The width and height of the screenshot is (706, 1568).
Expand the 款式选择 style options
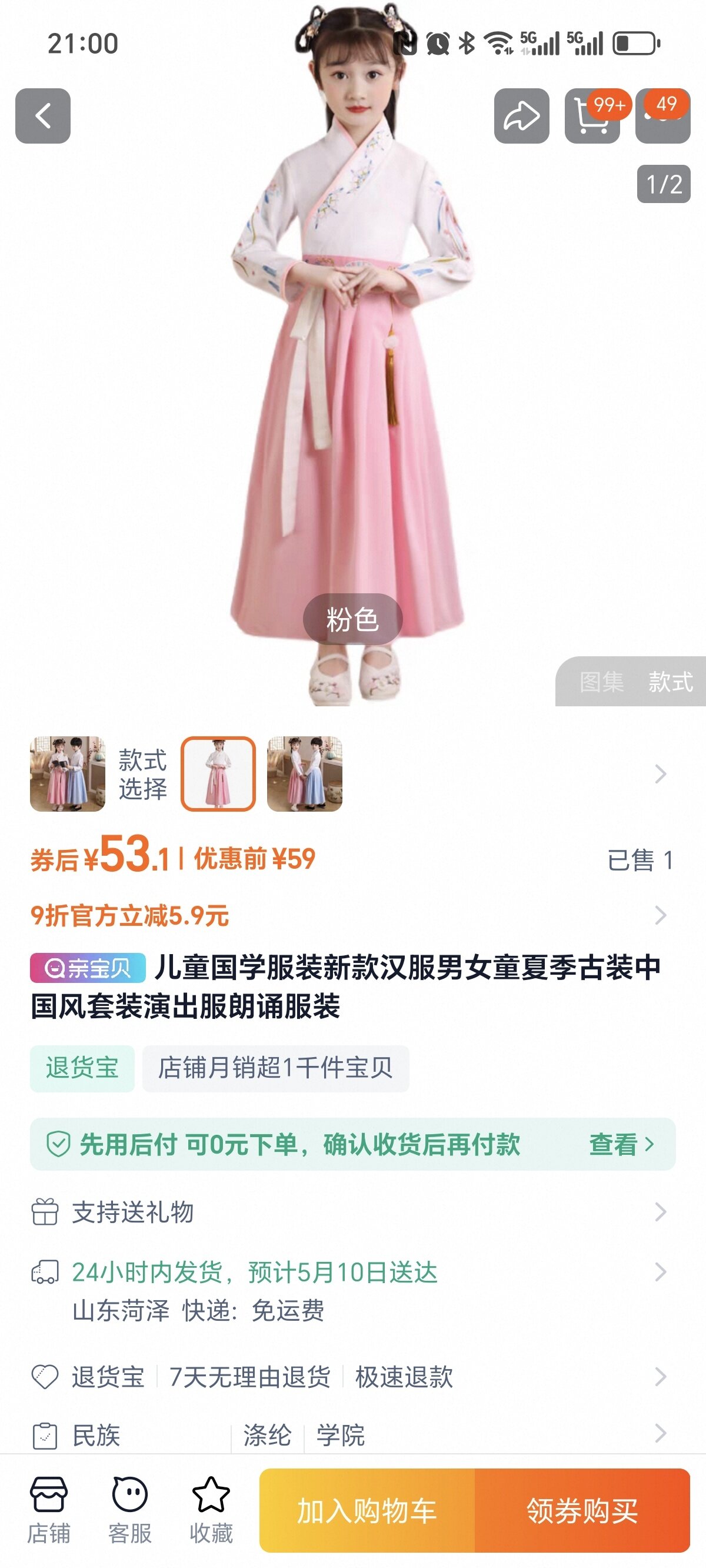660,773
